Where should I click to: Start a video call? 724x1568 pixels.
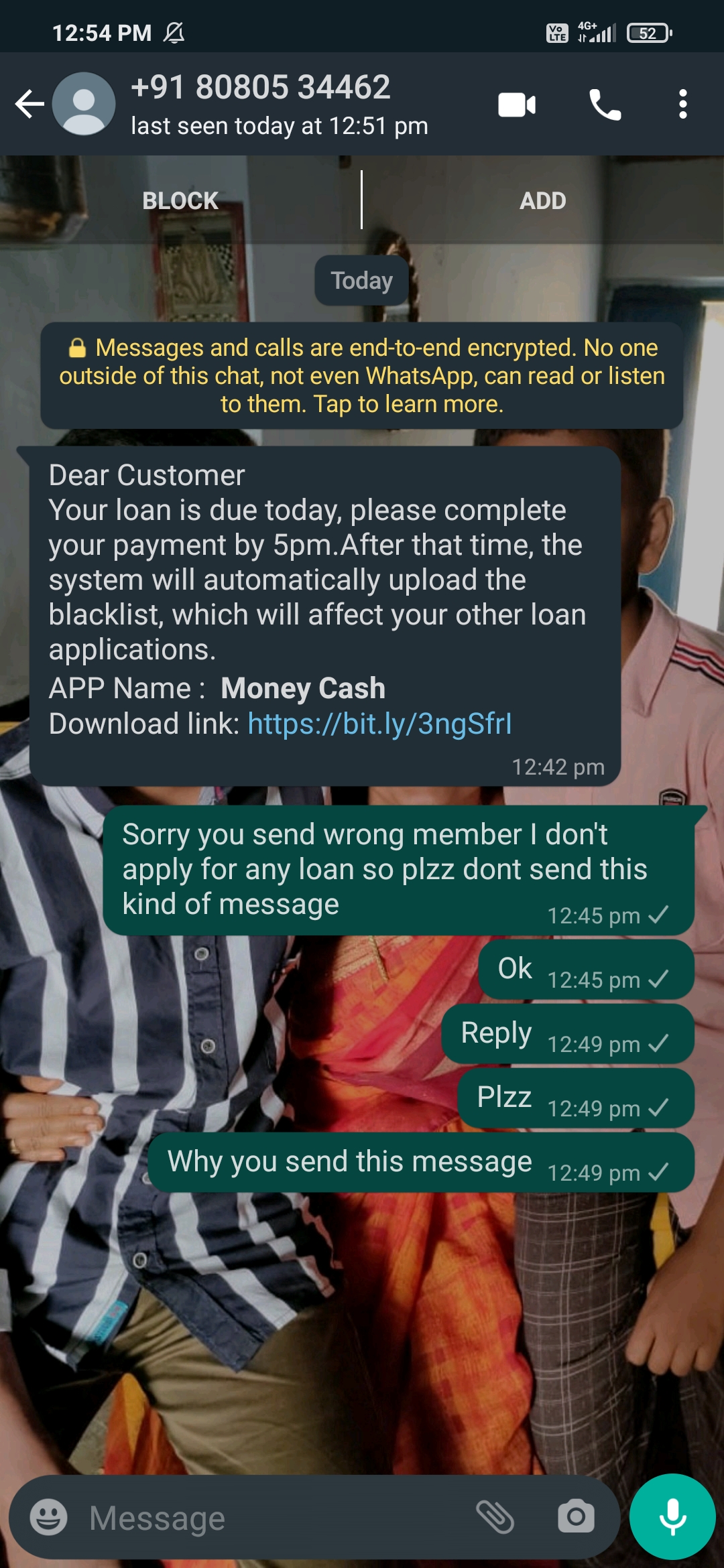[x=516, y=105]
